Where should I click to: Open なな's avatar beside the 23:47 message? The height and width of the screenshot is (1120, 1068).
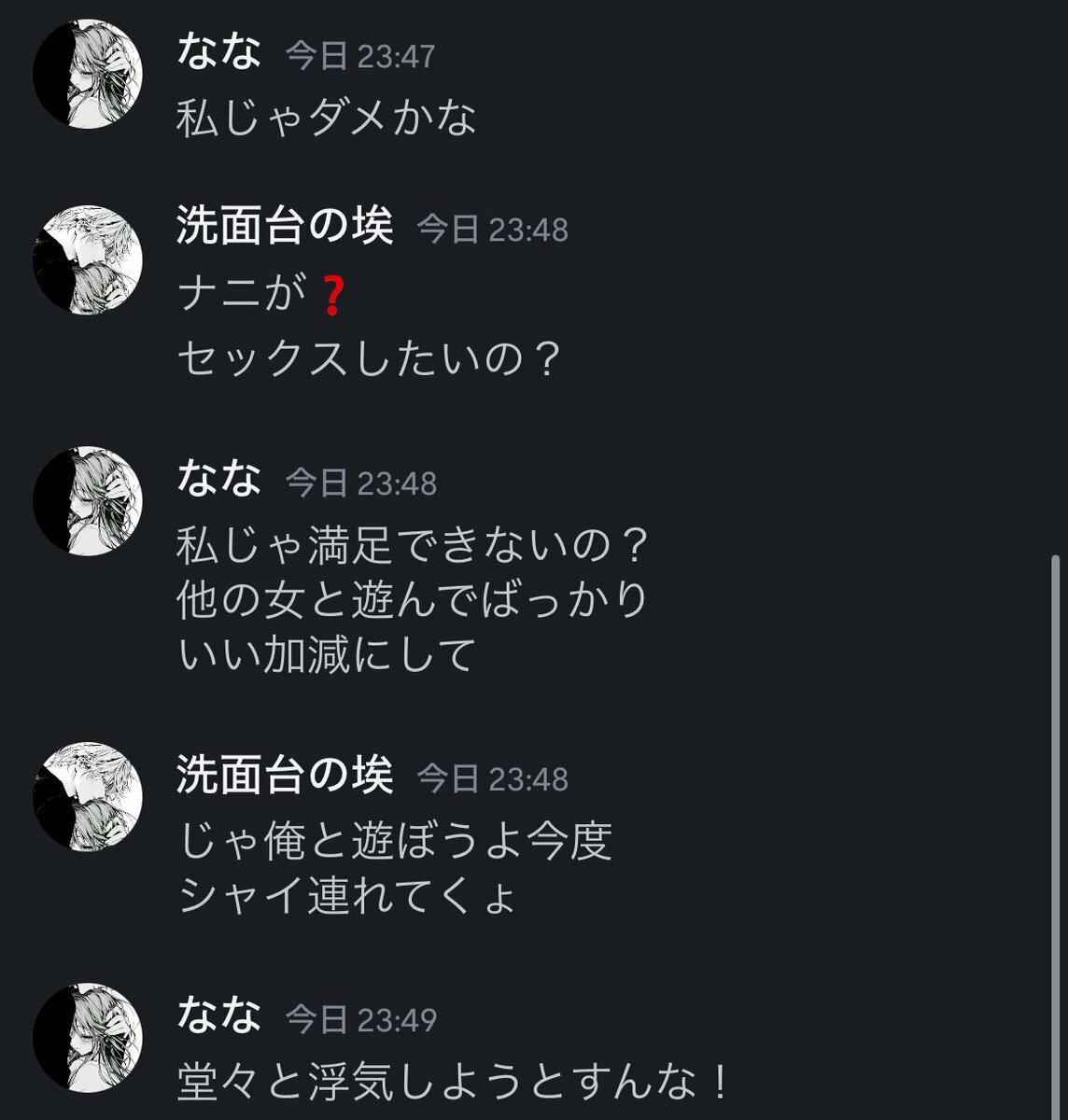87,72
